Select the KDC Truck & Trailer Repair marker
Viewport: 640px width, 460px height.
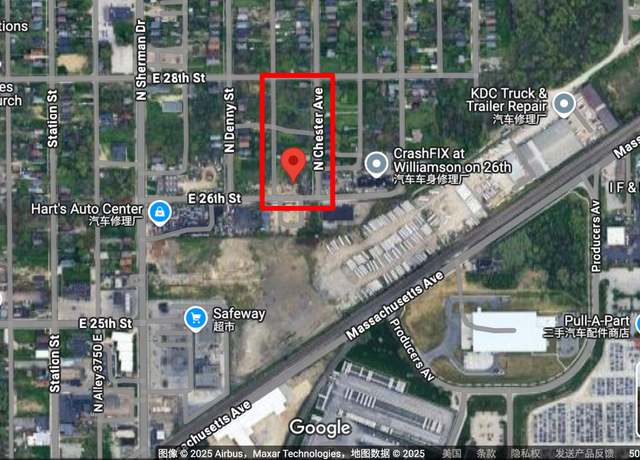(564, 103)
